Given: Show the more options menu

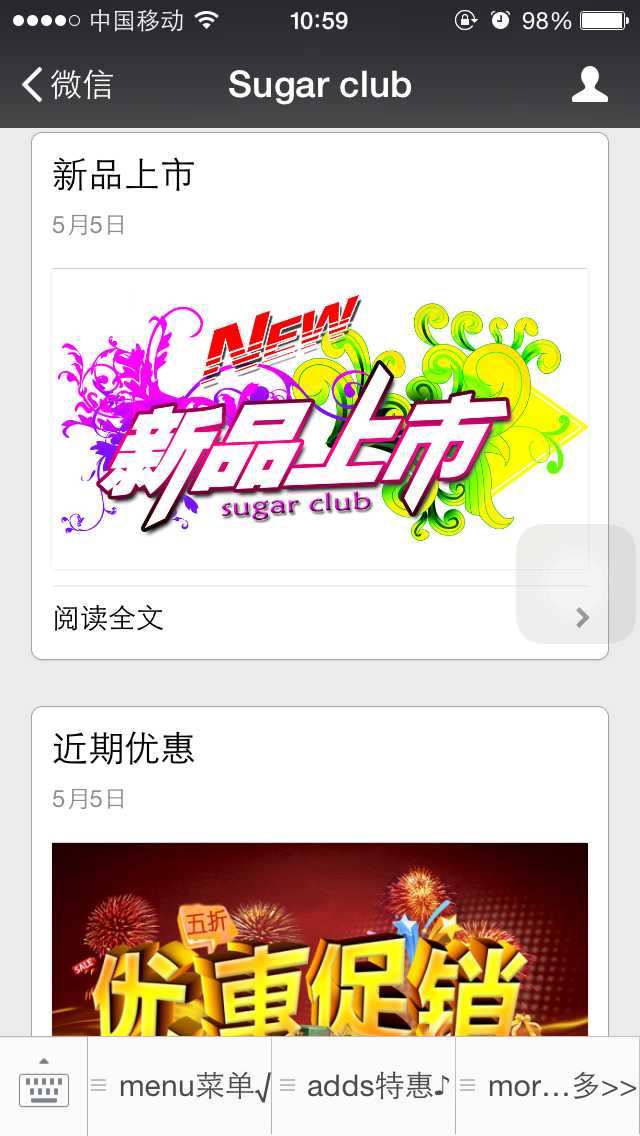Looking at the screenshot, I should [548, 1086].
